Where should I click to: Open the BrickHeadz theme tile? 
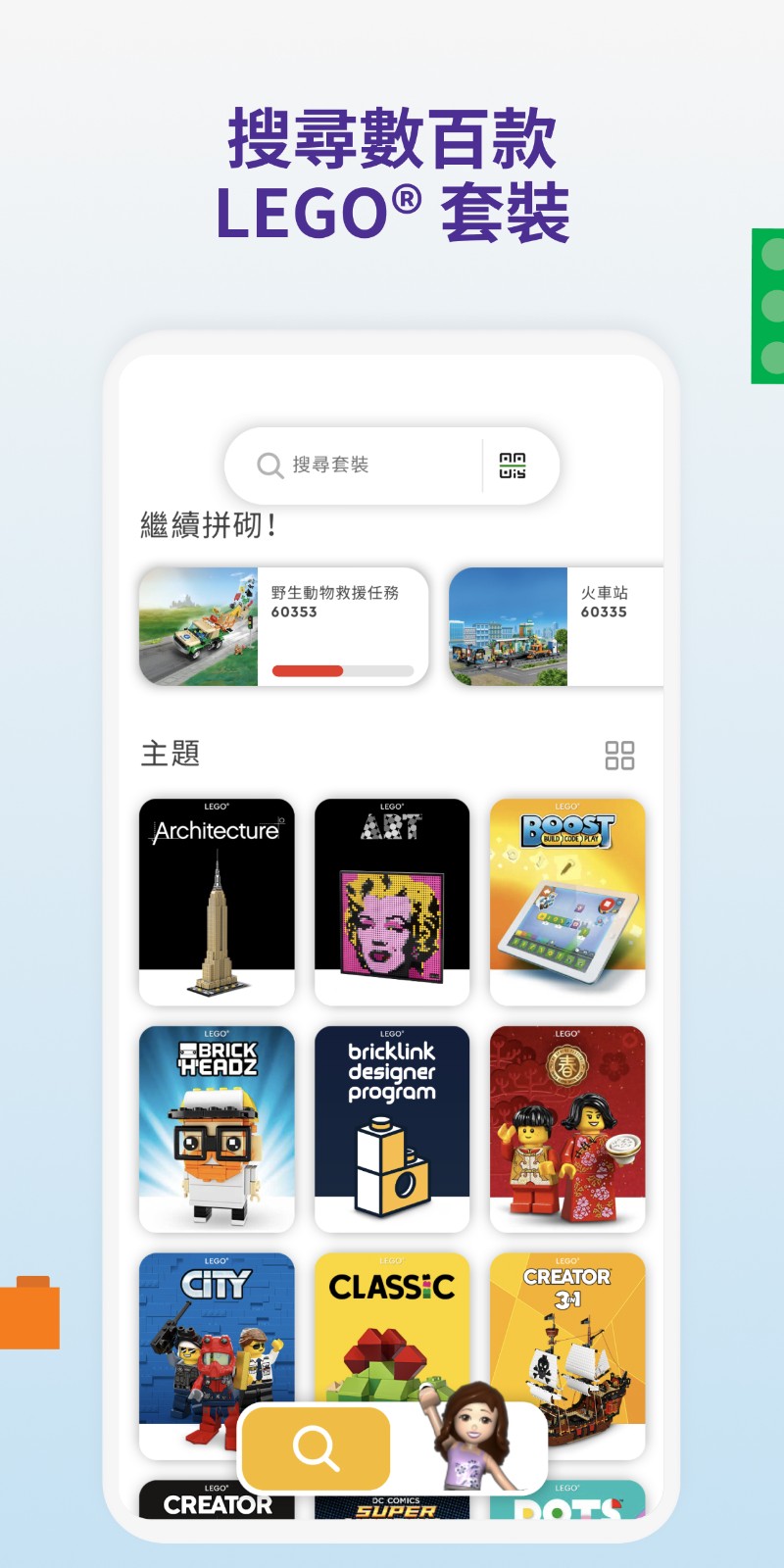tap(216, 1129)
